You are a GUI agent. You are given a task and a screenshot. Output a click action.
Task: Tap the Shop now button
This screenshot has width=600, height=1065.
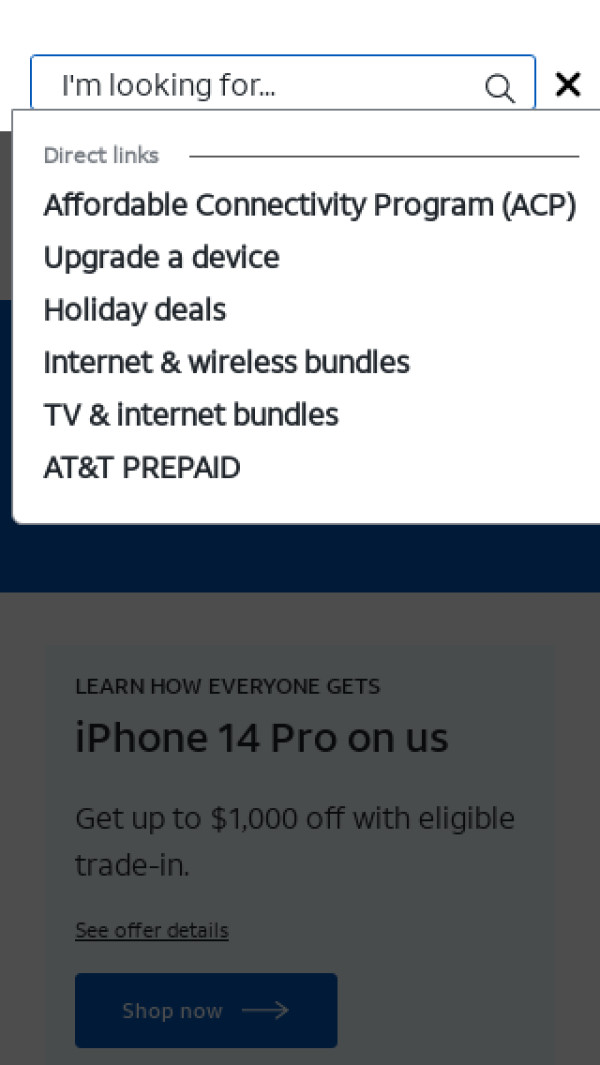point(205,1010)
